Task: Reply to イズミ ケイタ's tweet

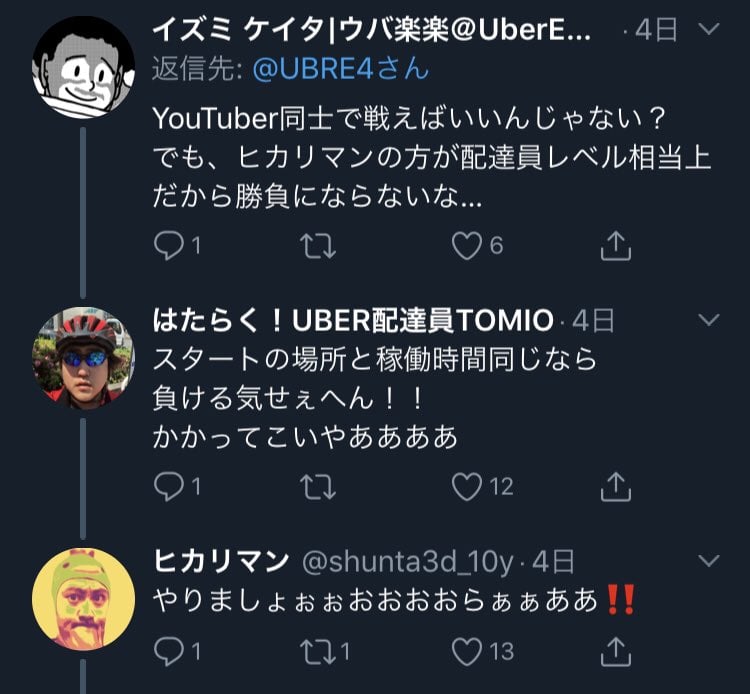Action: click(168, 245)
